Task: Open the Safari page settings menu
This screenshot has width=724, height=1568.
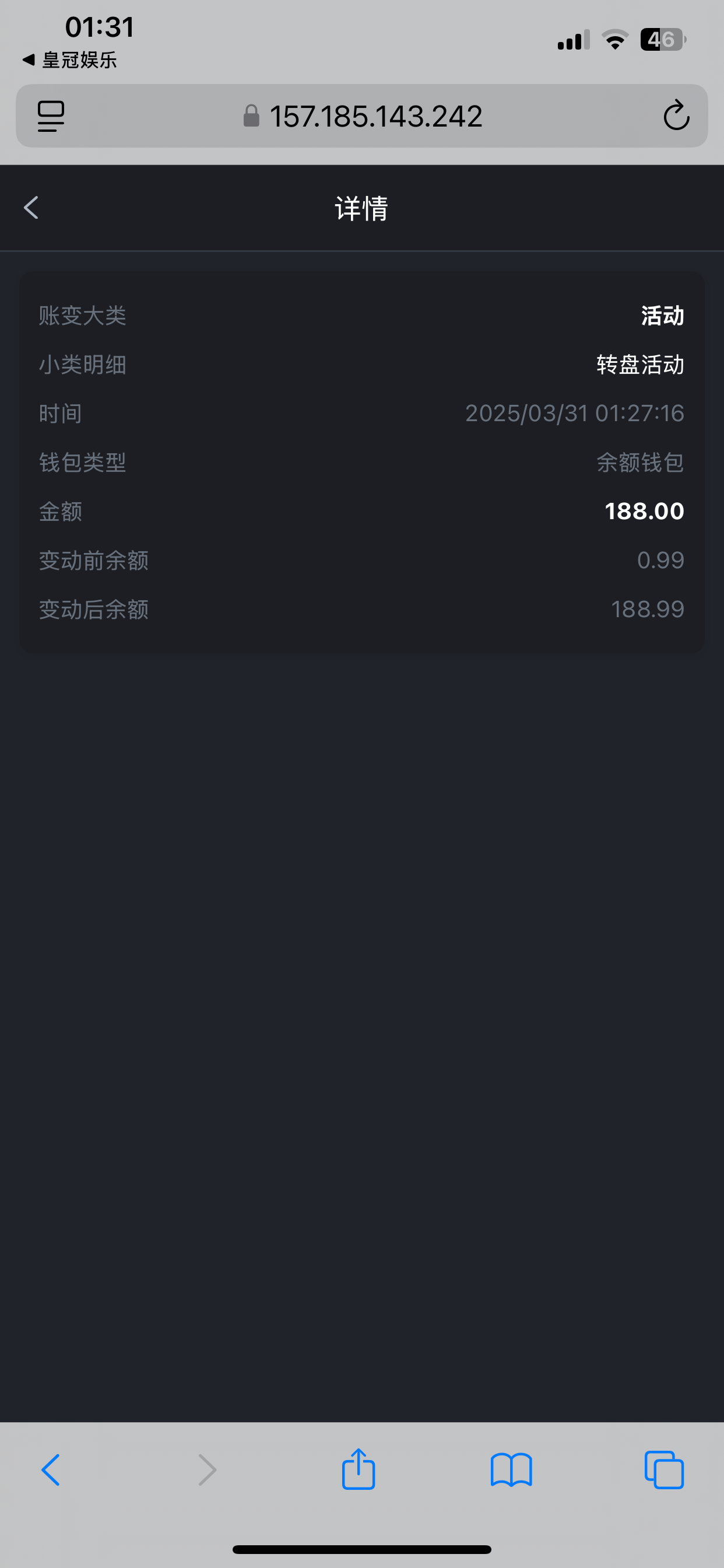Action: (x=51, y=116)
